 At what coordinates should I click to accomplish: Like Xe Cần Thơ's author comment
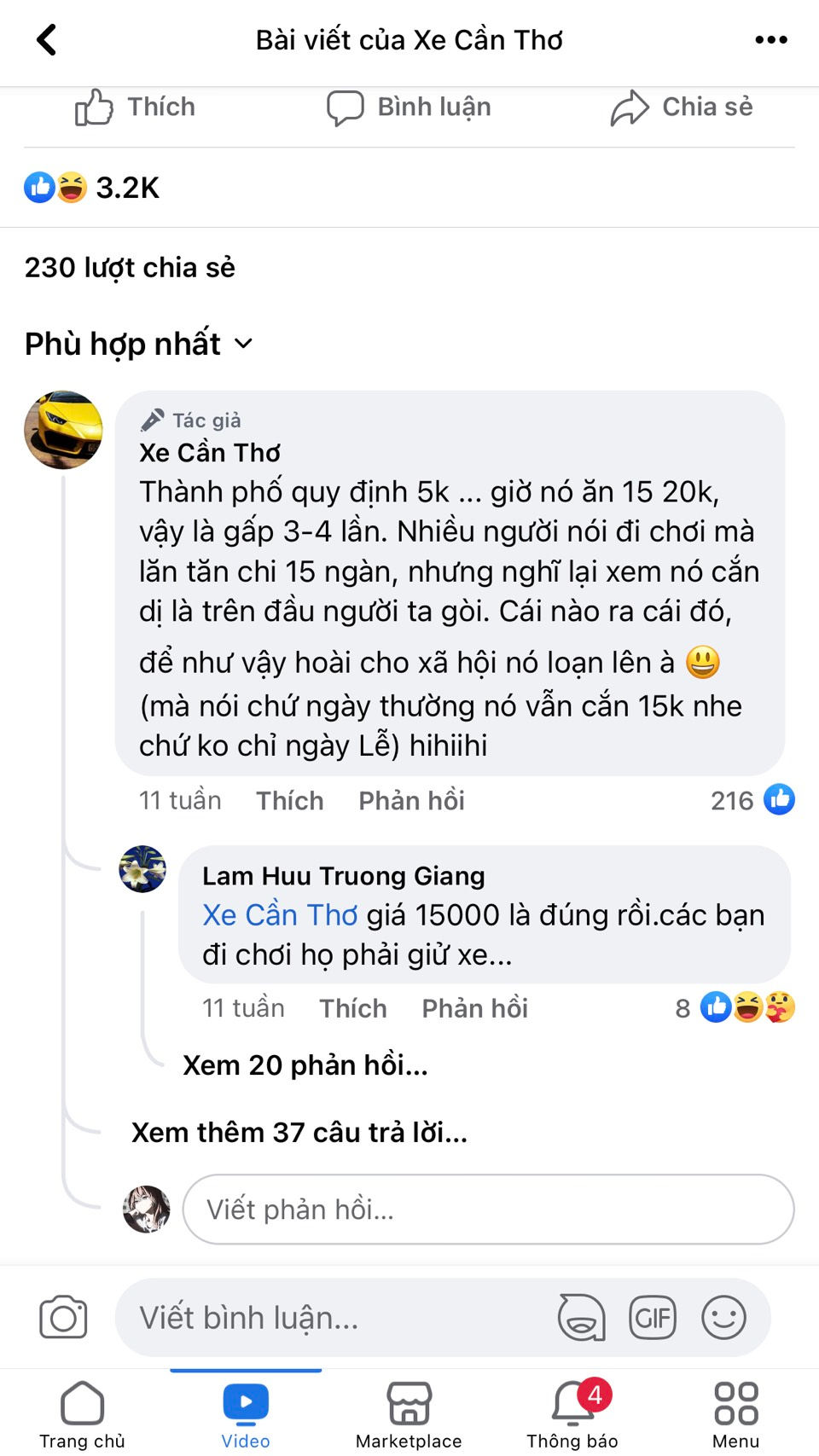click(289, 800)
